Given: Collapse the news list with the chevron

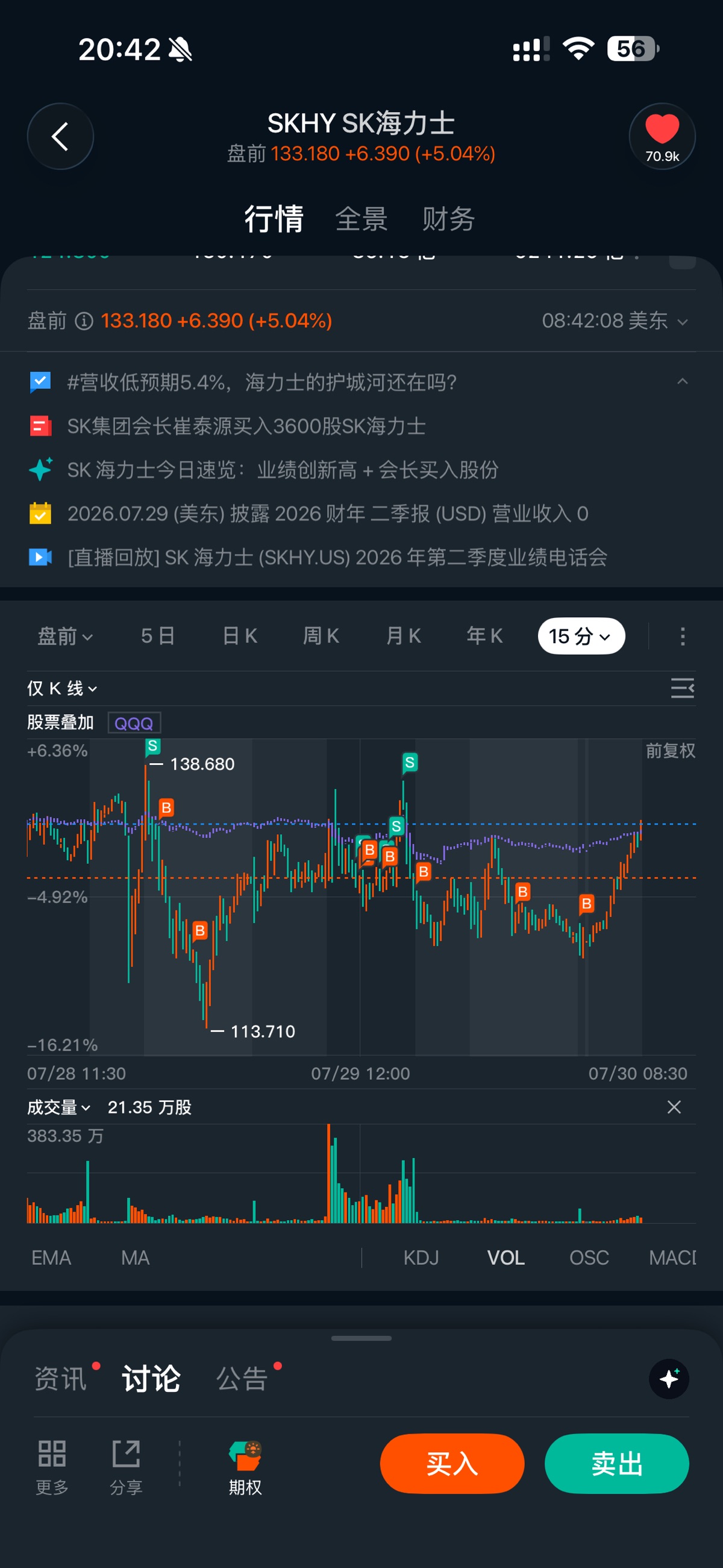Looking at the screenshot, I should point(682,382).
